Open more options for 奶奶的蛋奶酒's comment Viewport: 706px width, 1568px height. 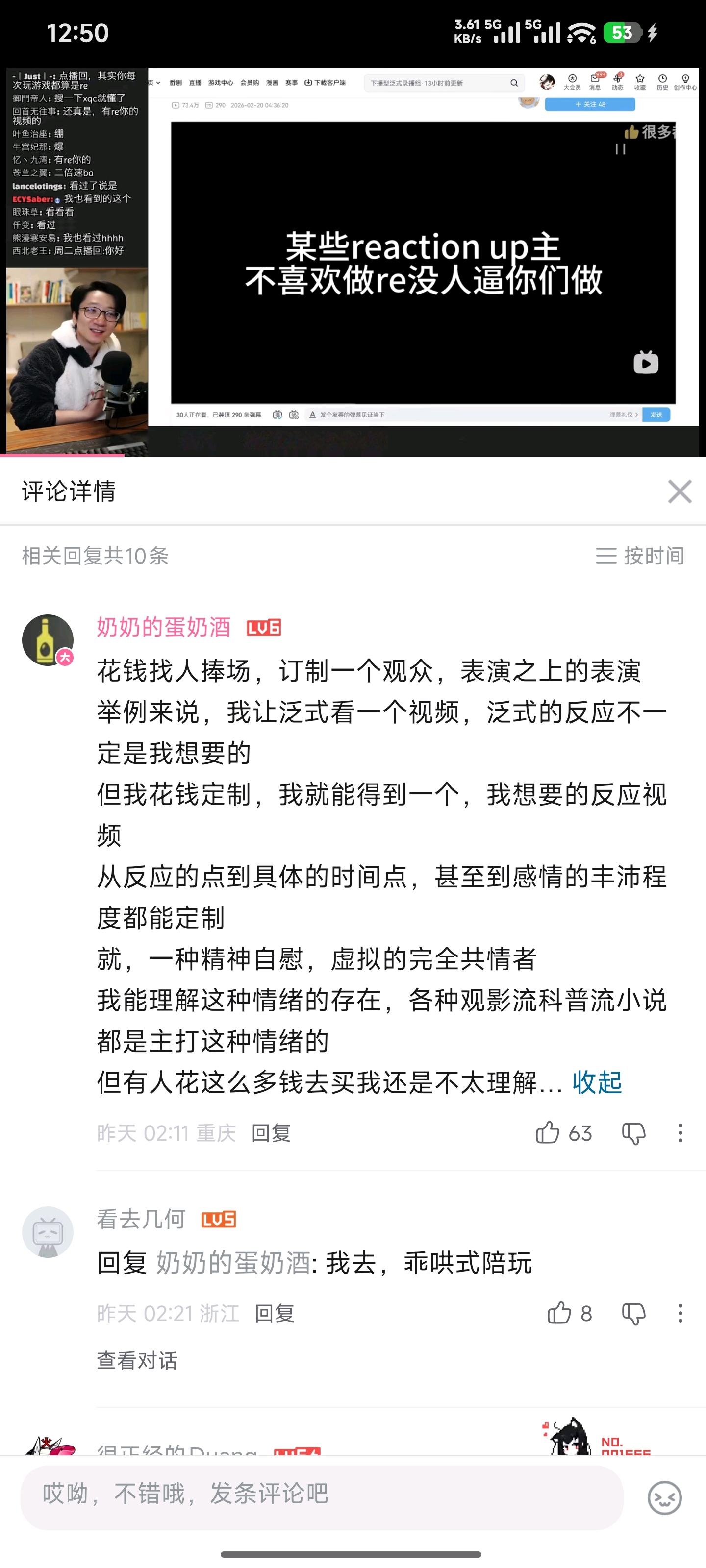point(680,1133)
